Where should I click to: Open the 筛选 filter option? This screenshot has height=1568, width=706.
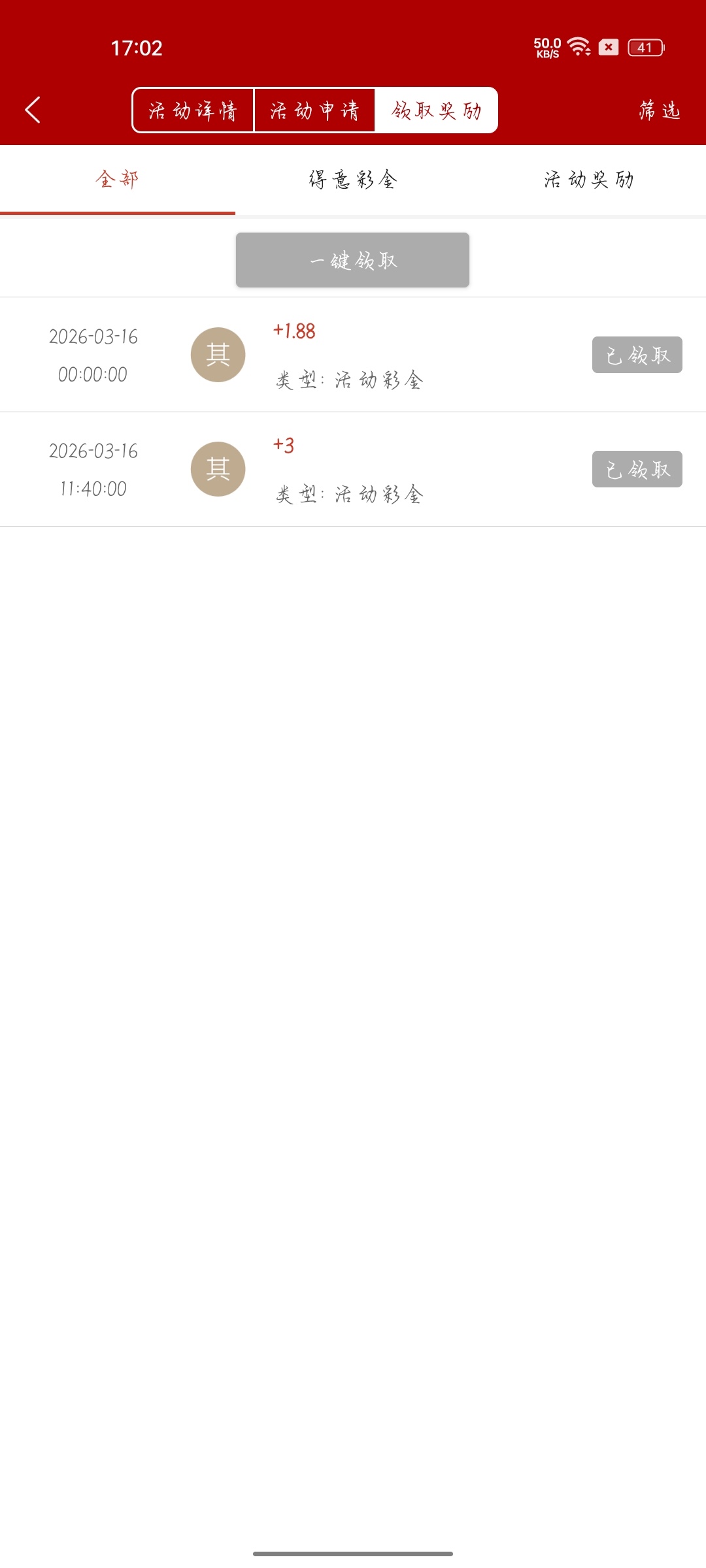[x=659, y=110]
